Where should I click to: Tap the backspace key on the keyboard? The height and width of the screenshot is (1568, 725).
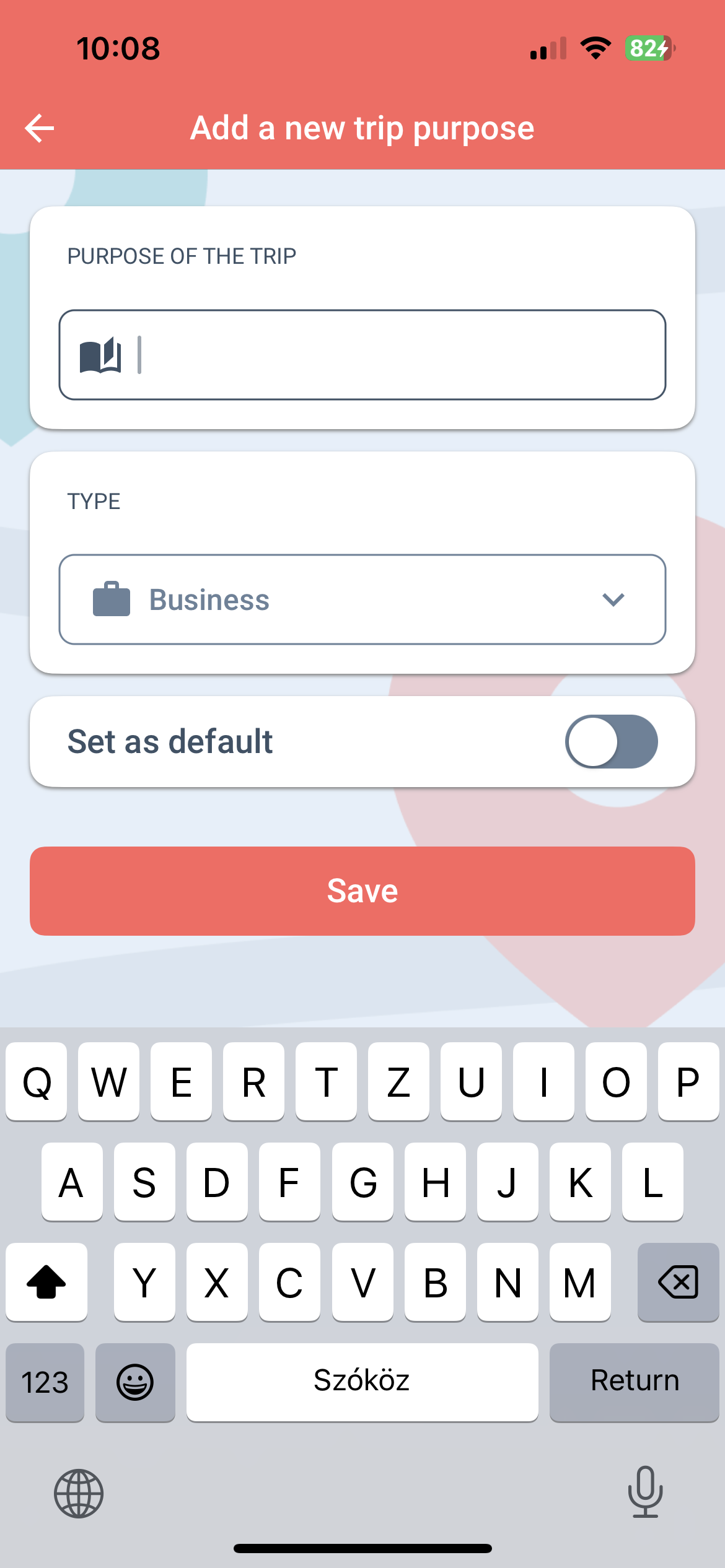[679, 1282]
